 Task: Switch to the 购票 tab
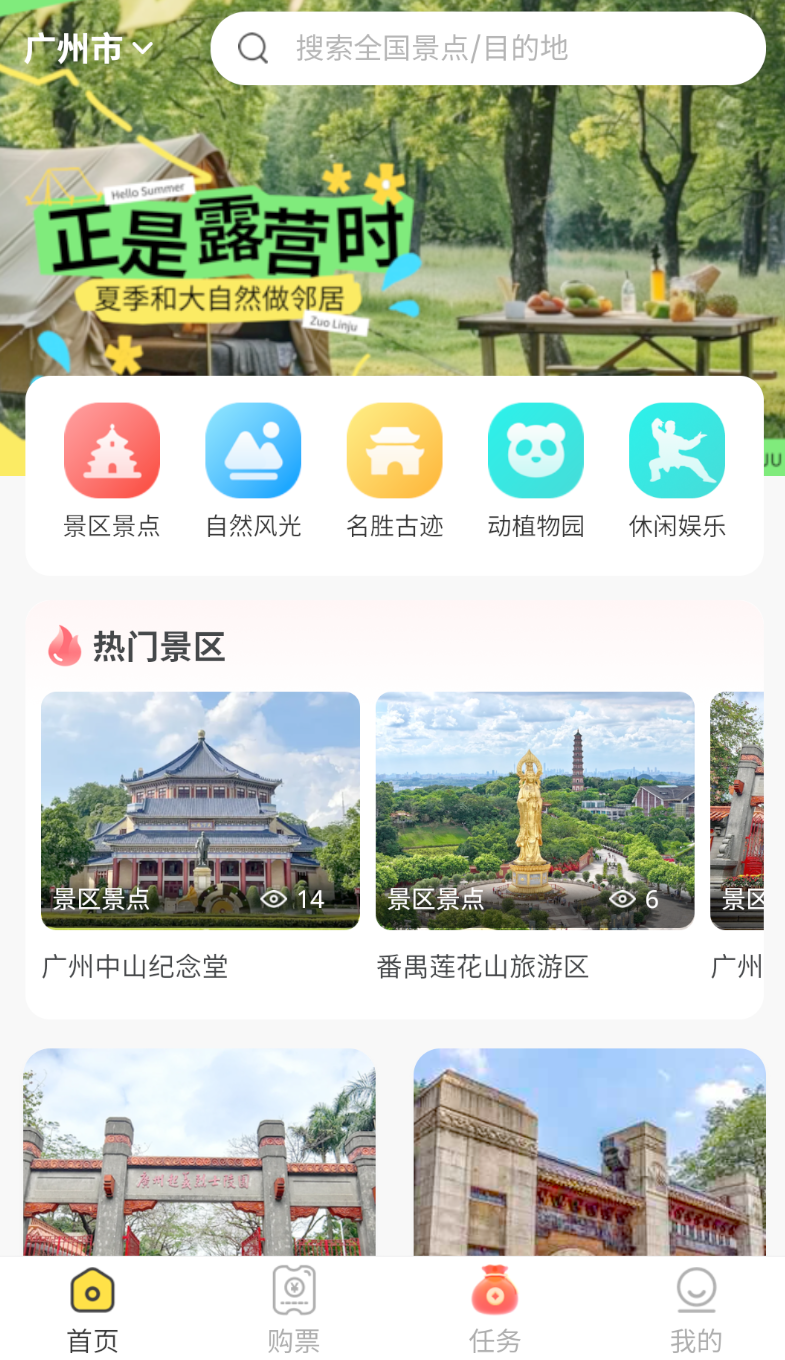[294, 1309]
